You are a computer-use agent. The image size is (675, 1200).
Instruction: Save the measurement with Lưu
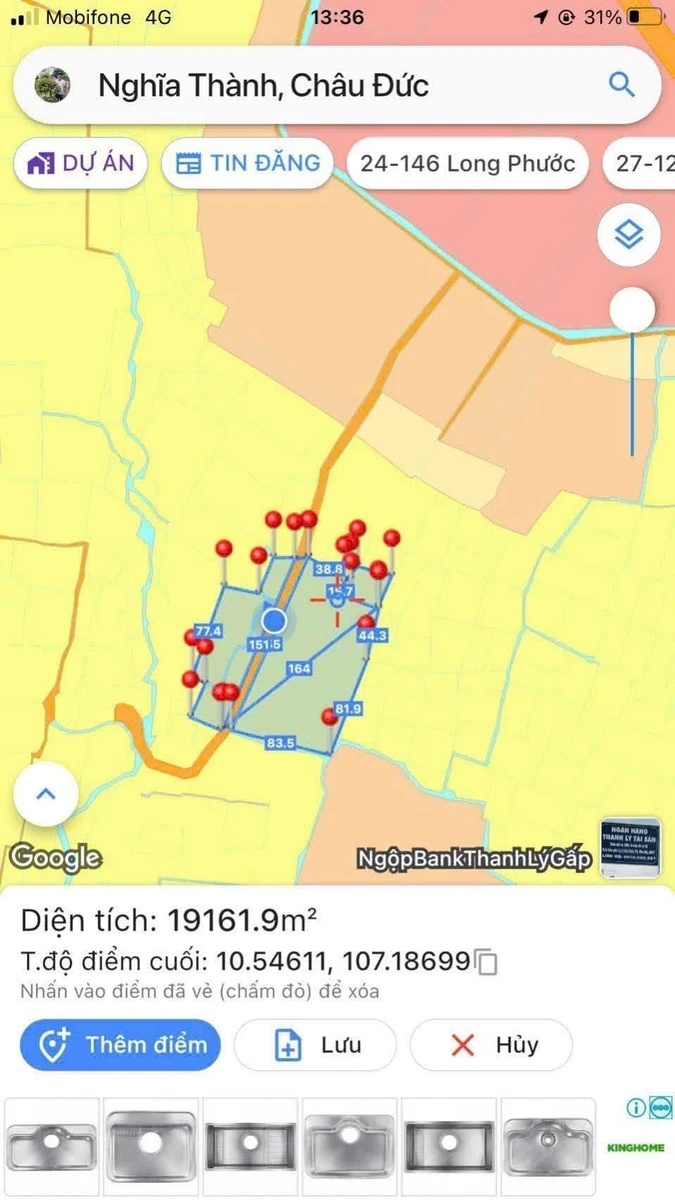pyautogui.click(x=315, y=1045)
